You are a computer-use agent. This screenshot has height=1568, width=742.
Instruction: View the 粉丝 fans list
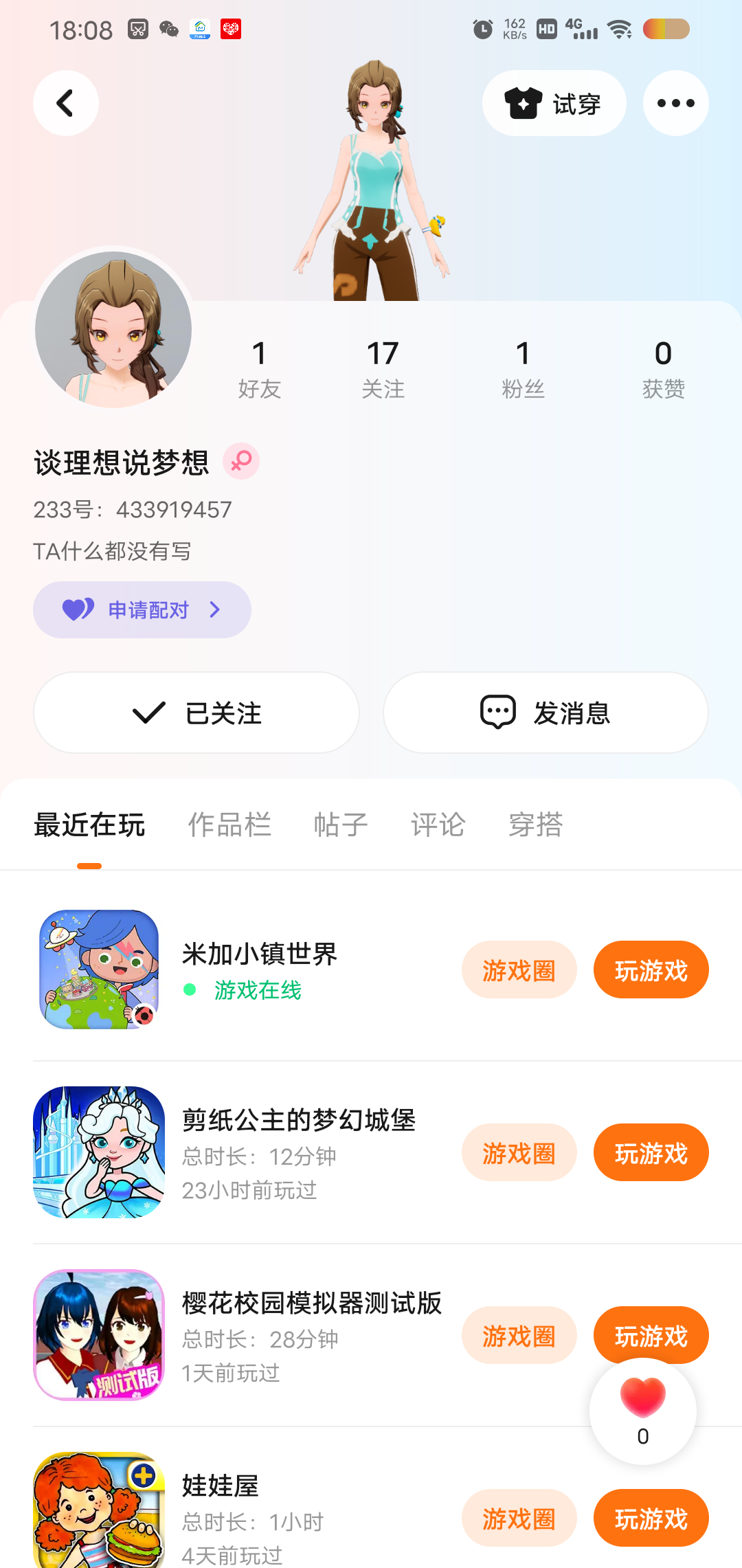[523, 368]
